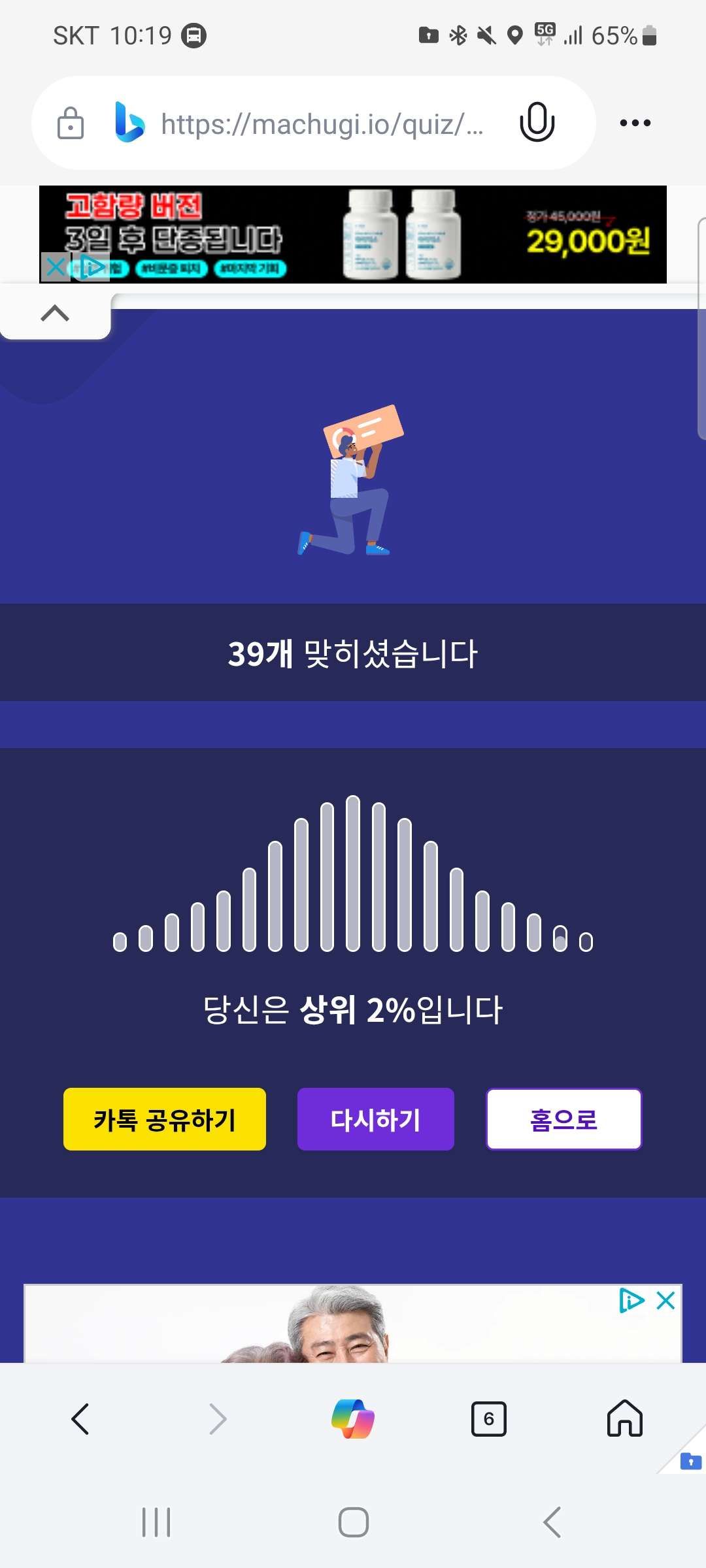Tap the home icon in the browser toolbar

pyautogui.click(x=624, y=1419)
